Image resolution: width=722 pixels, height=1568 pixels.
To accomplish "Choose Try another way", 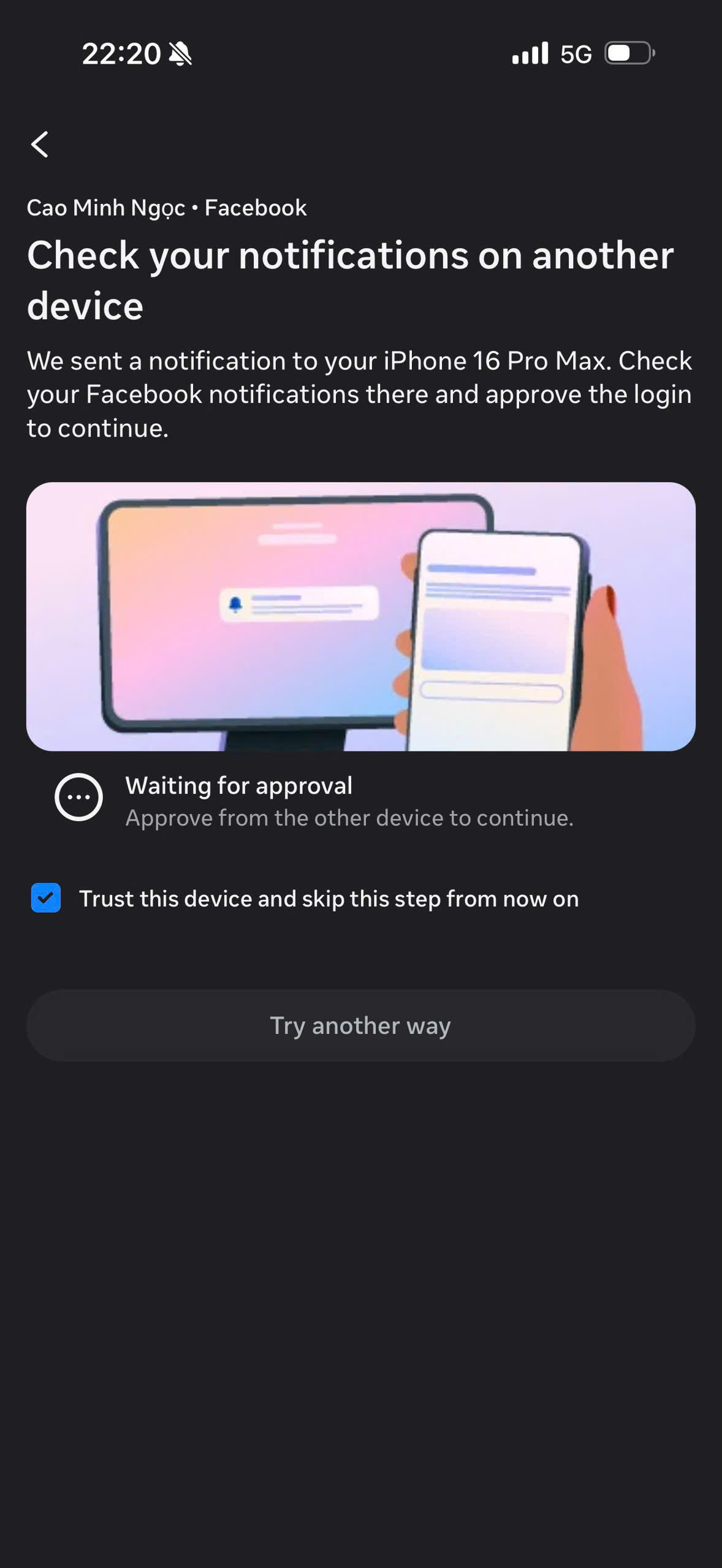I will (x=360, y=1025).
